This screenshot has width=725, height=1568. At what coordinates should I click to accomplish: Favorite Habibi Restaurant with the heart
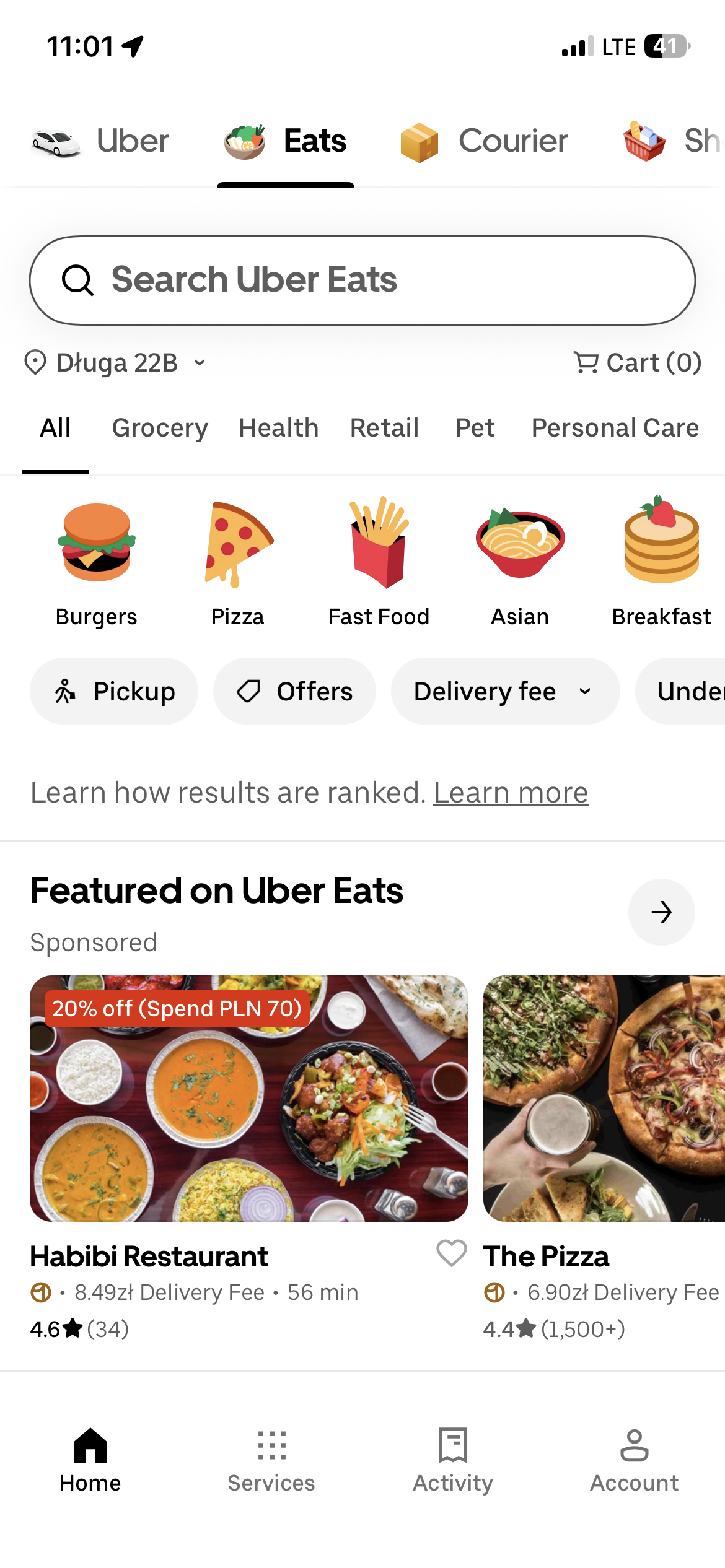point(452,1253)
